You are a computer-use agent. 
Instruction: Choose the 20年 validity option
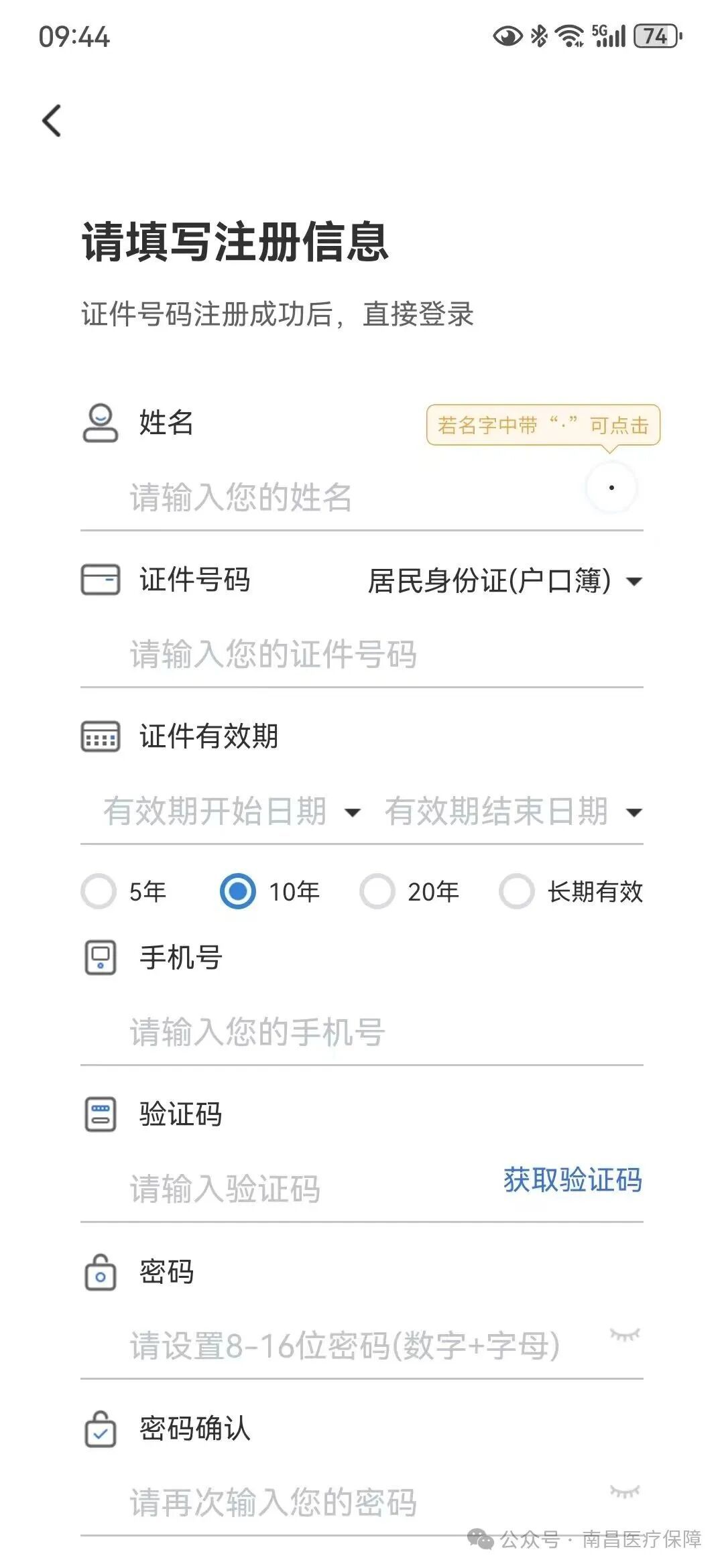coord(377,892)
